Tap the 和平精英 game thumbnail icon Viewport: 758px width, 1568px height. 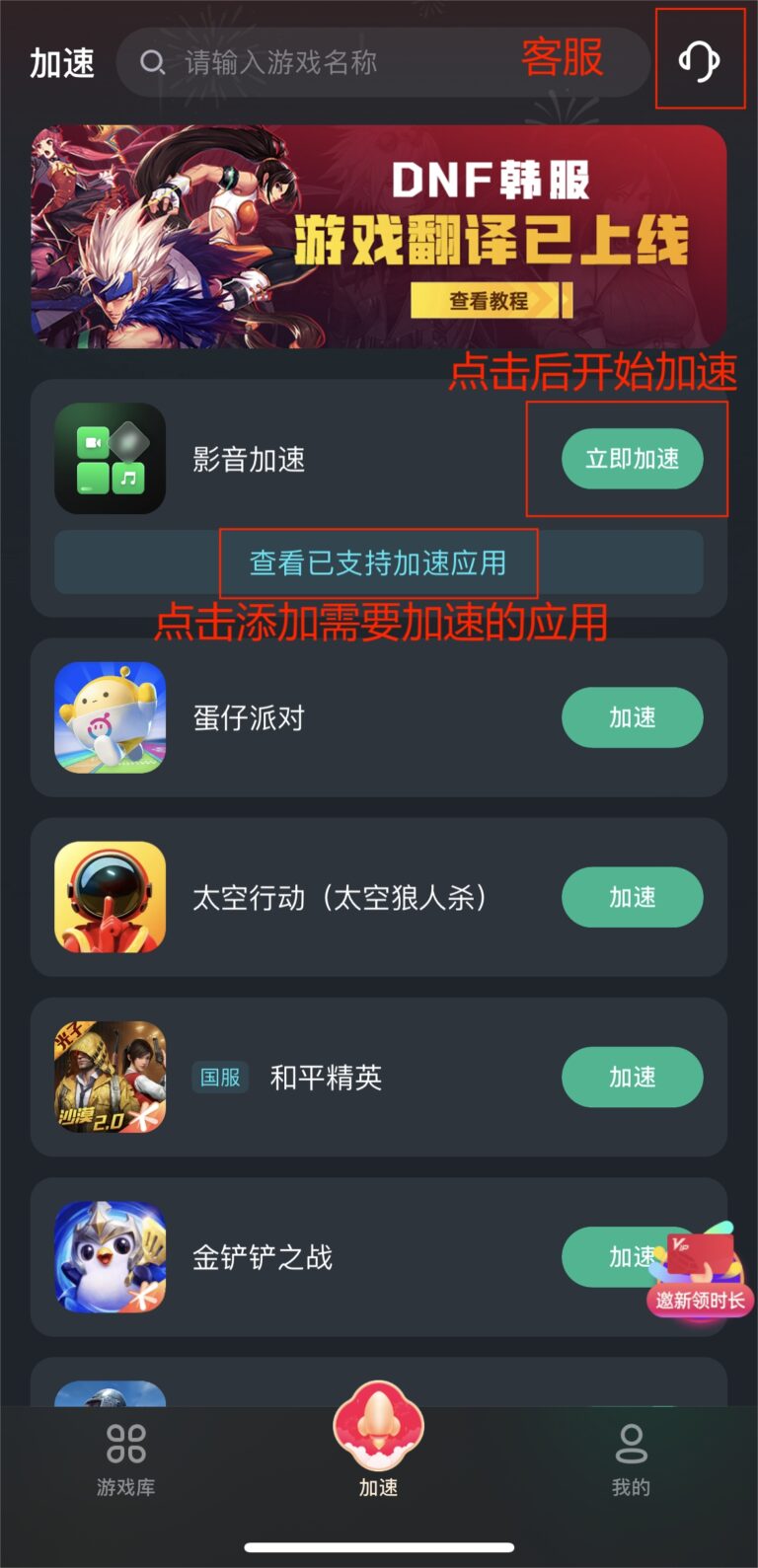point(110,1077)
